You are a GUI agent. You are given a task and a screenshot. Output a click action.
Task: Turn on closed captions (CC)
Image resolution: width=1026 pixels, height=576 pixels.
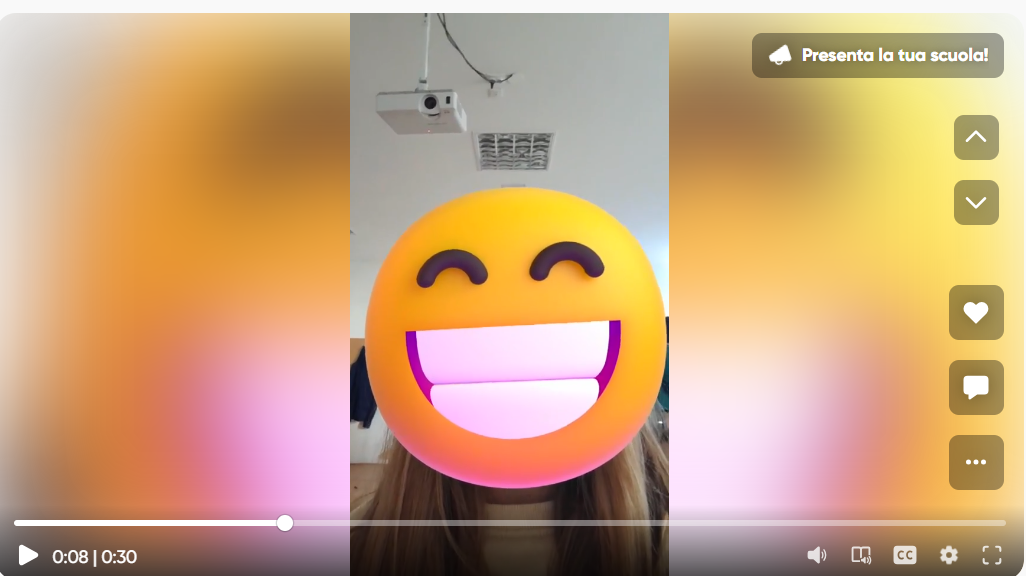[905, 555]
